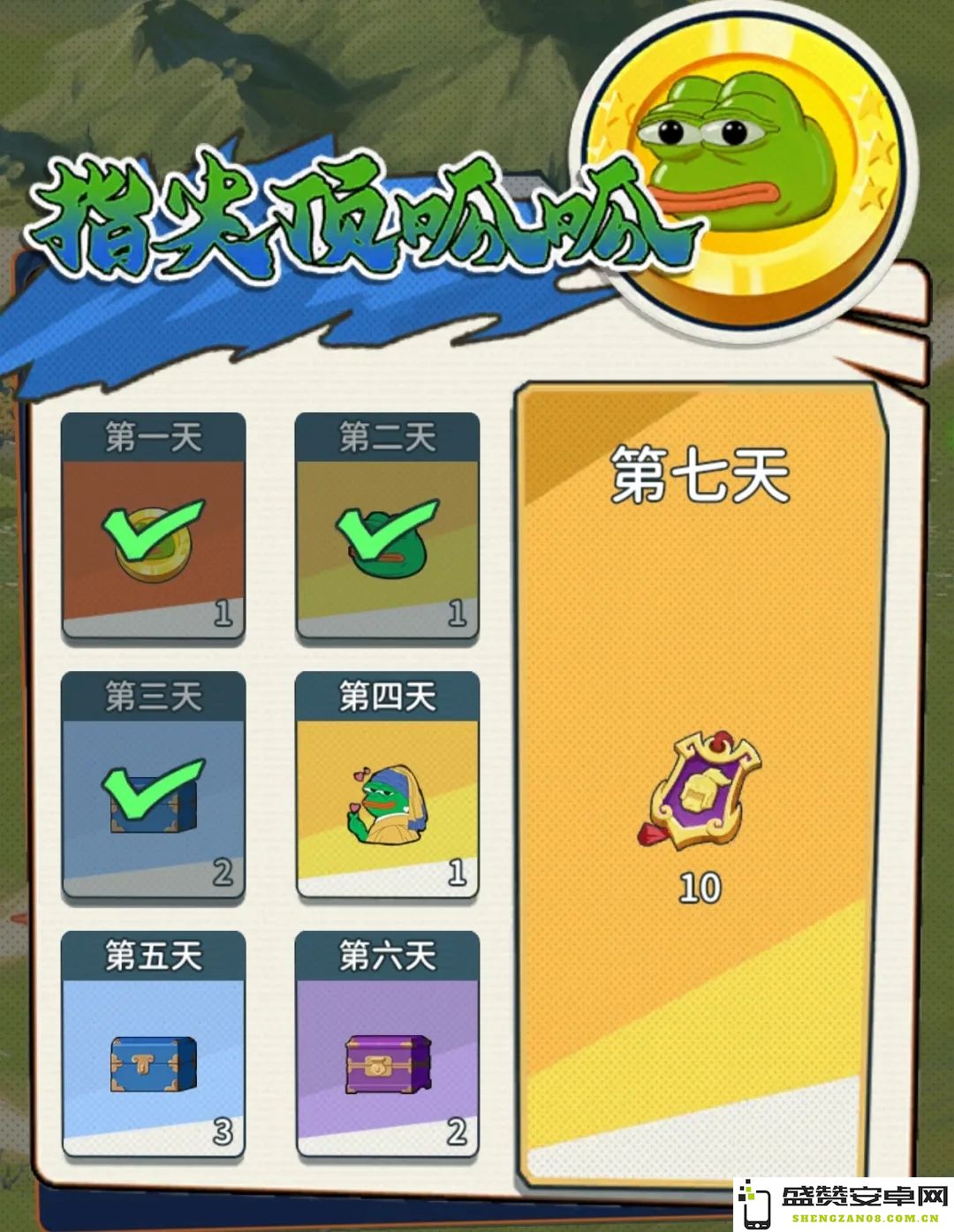Claim the 第四天 frog reward
Image resolution: width=954 pixels, height=1232 pixels.
tap(387, 787)
